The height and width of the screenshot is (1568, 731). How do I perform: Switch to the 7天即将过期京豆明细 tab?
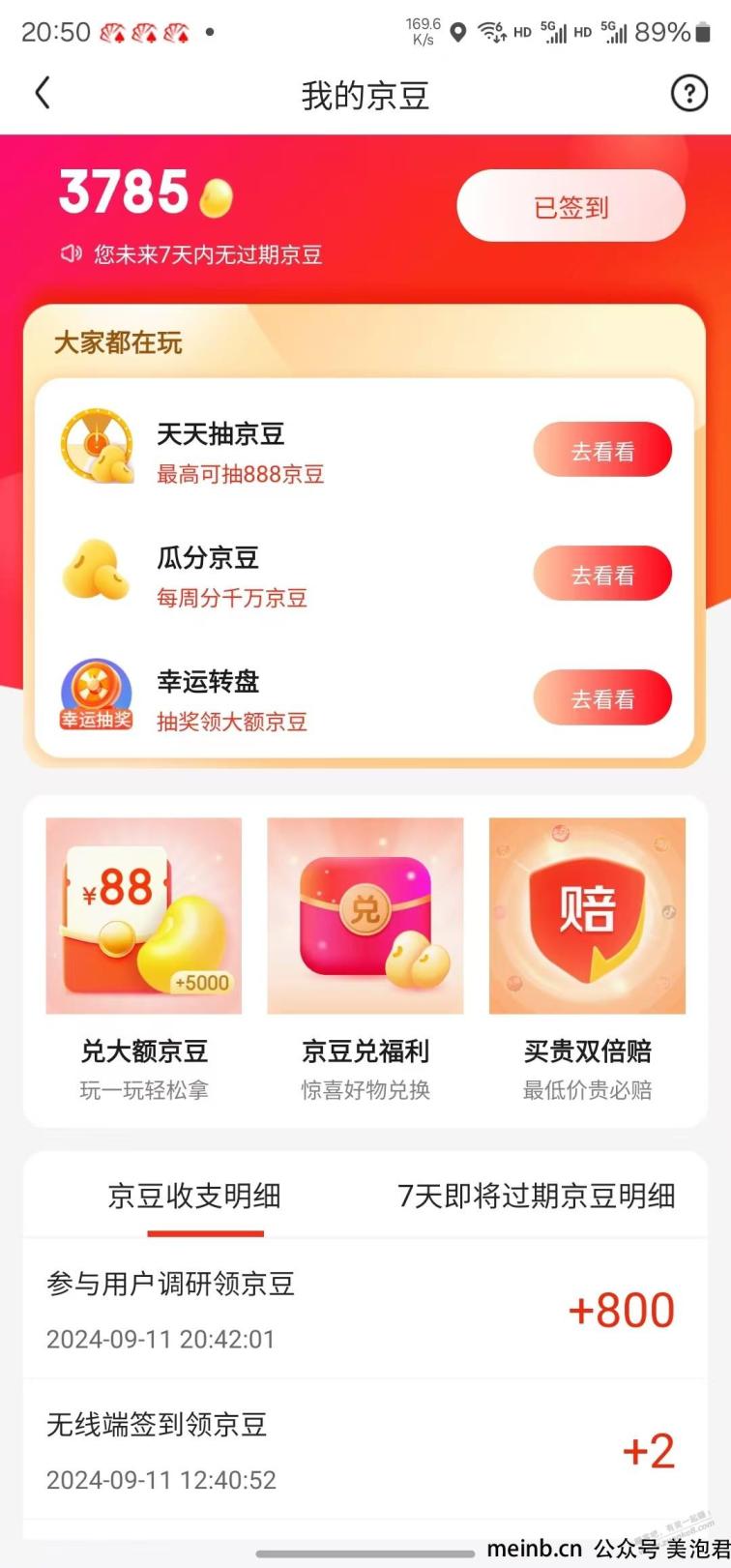click(537, 1197)
